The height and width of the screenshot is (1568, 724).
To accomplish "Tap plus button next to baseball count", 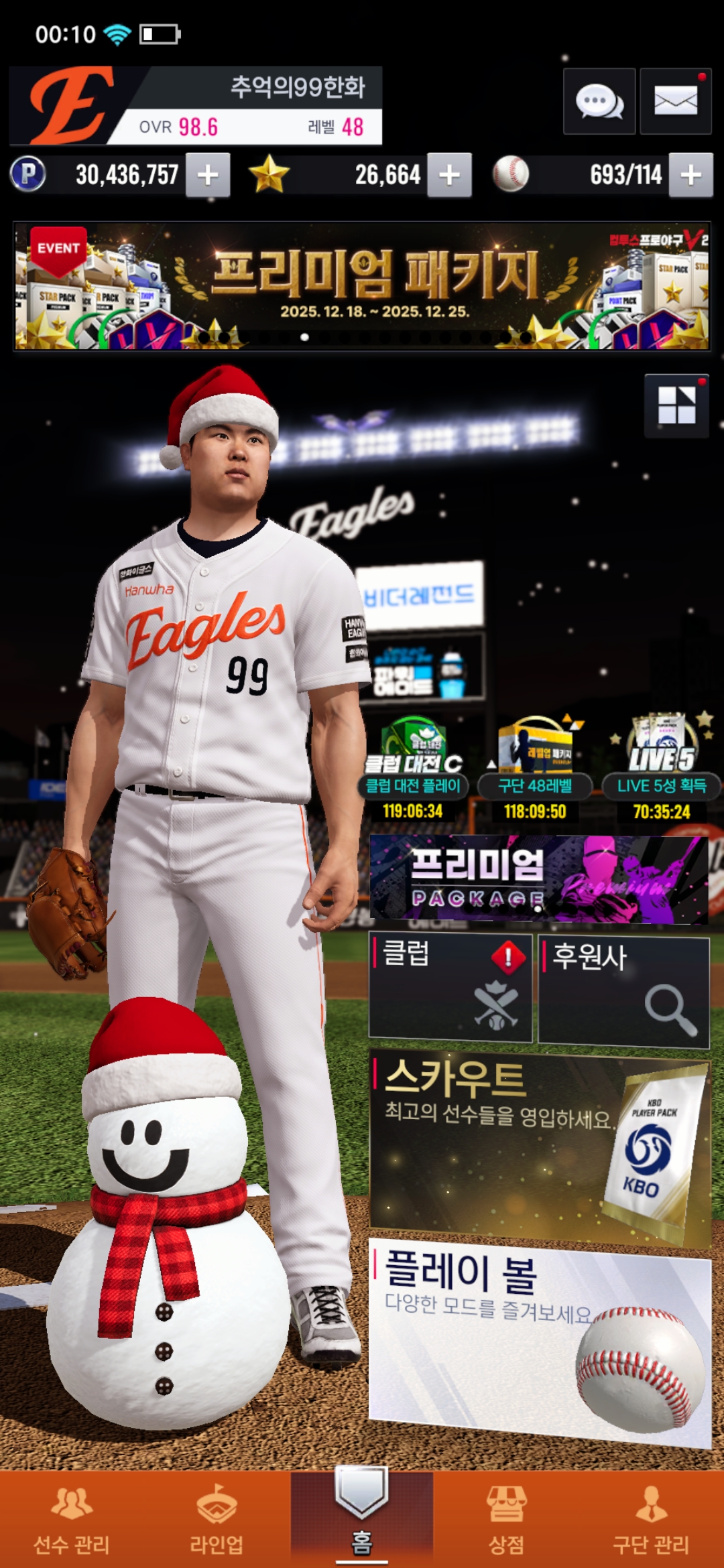I will [690, 175].
